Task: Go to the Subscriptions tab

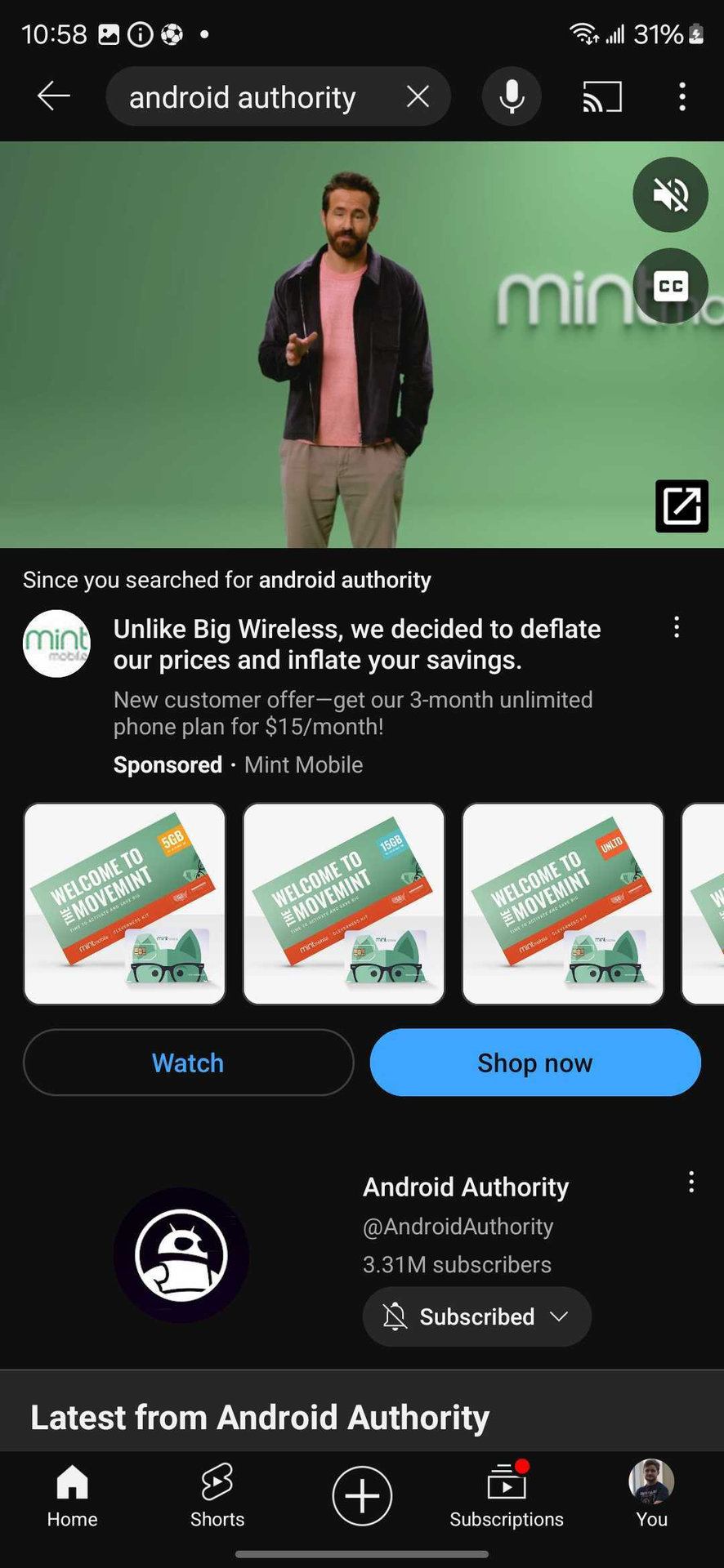Action: [x=507, y=1496]
